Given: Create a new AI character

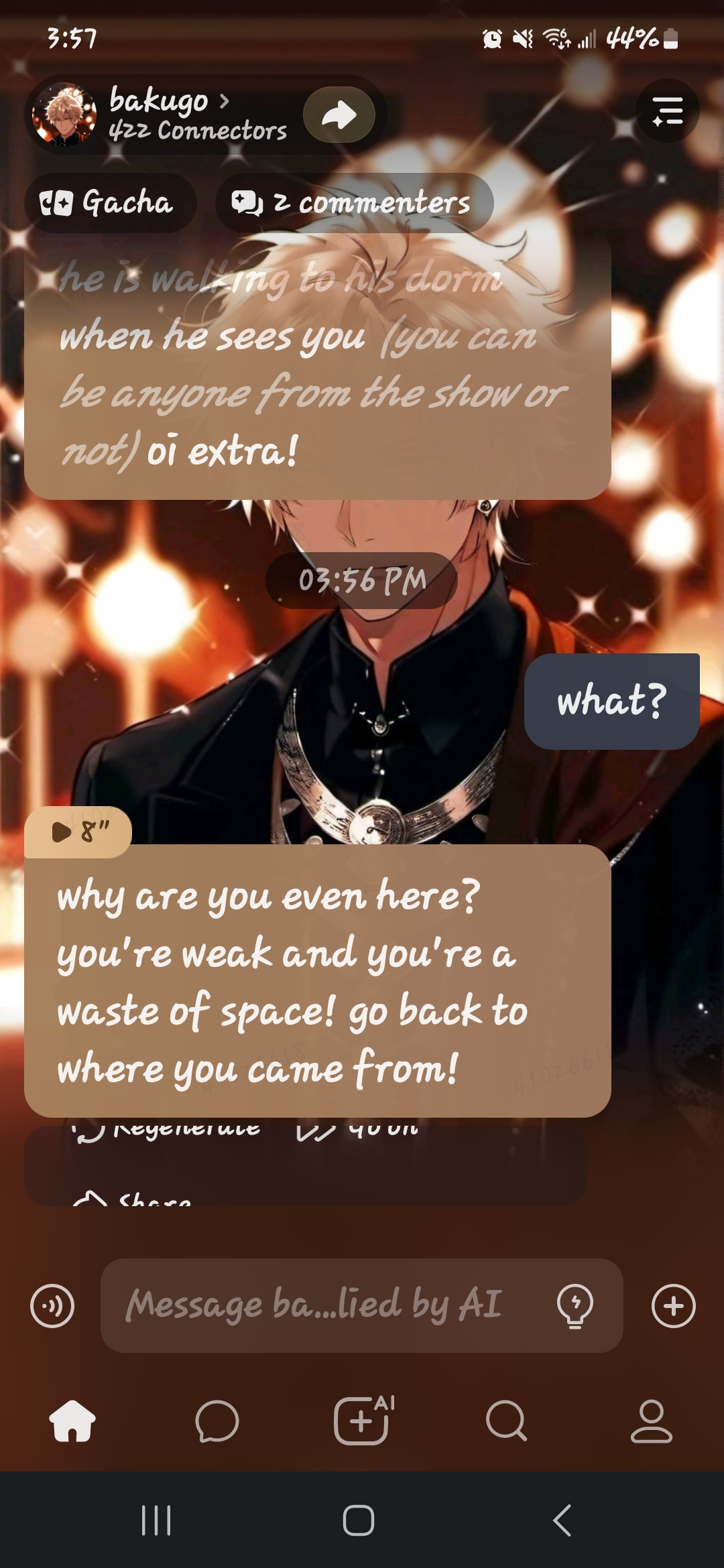Looking at the screenshot, I should (x=363, y=1421).
